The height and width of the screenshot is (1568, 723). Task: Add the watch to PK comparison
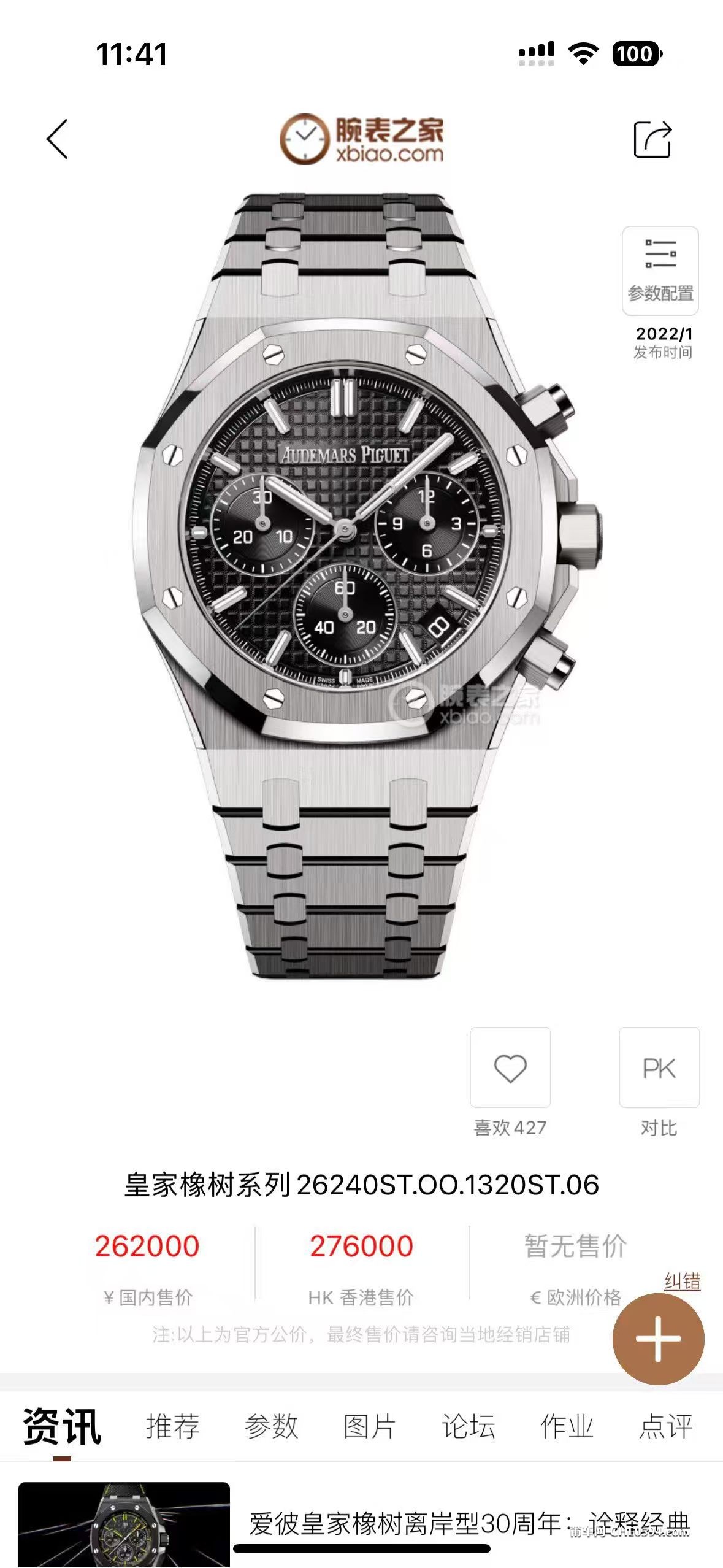coord(659,1068)
